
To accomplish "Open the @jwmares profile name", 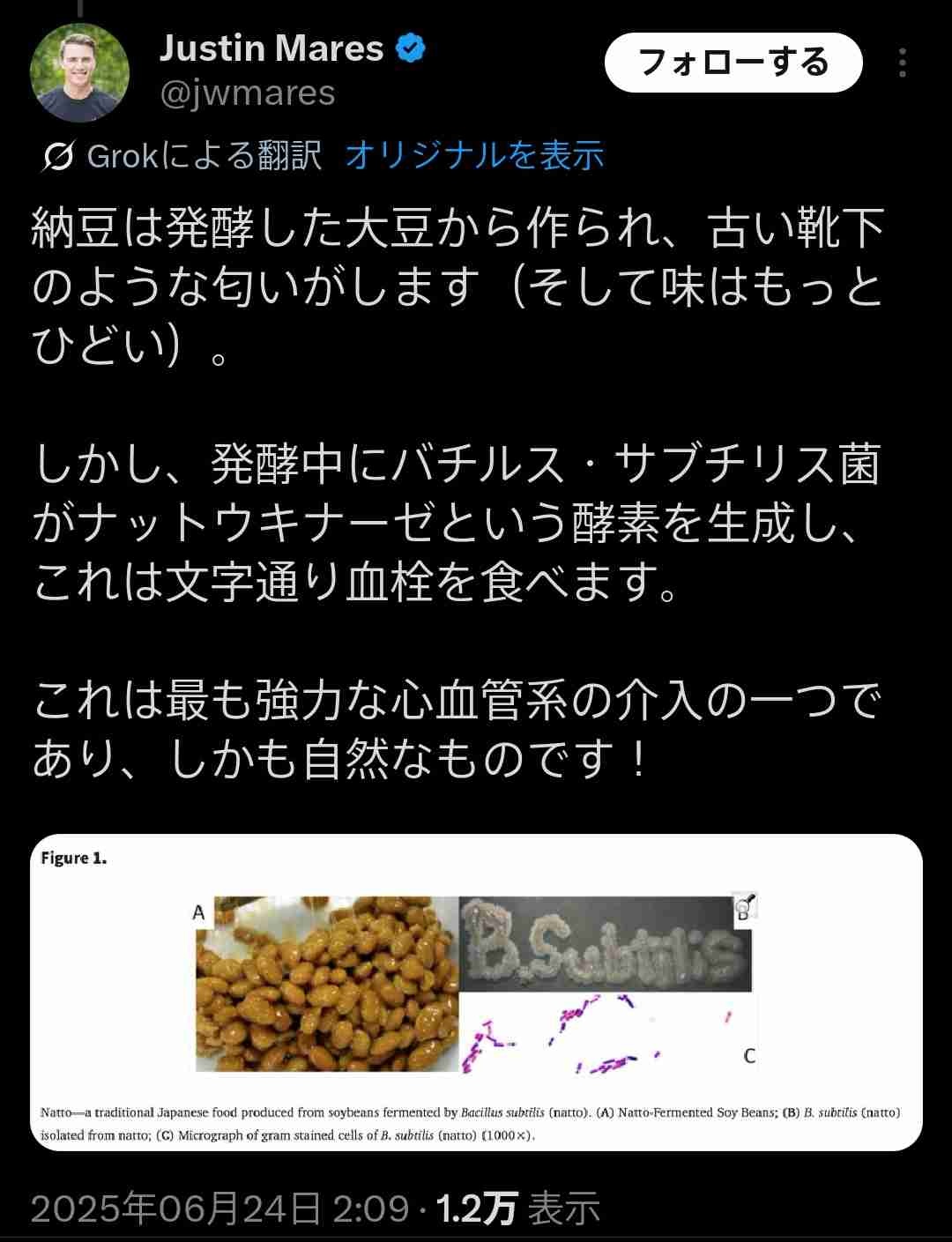I will click(248, 93).
